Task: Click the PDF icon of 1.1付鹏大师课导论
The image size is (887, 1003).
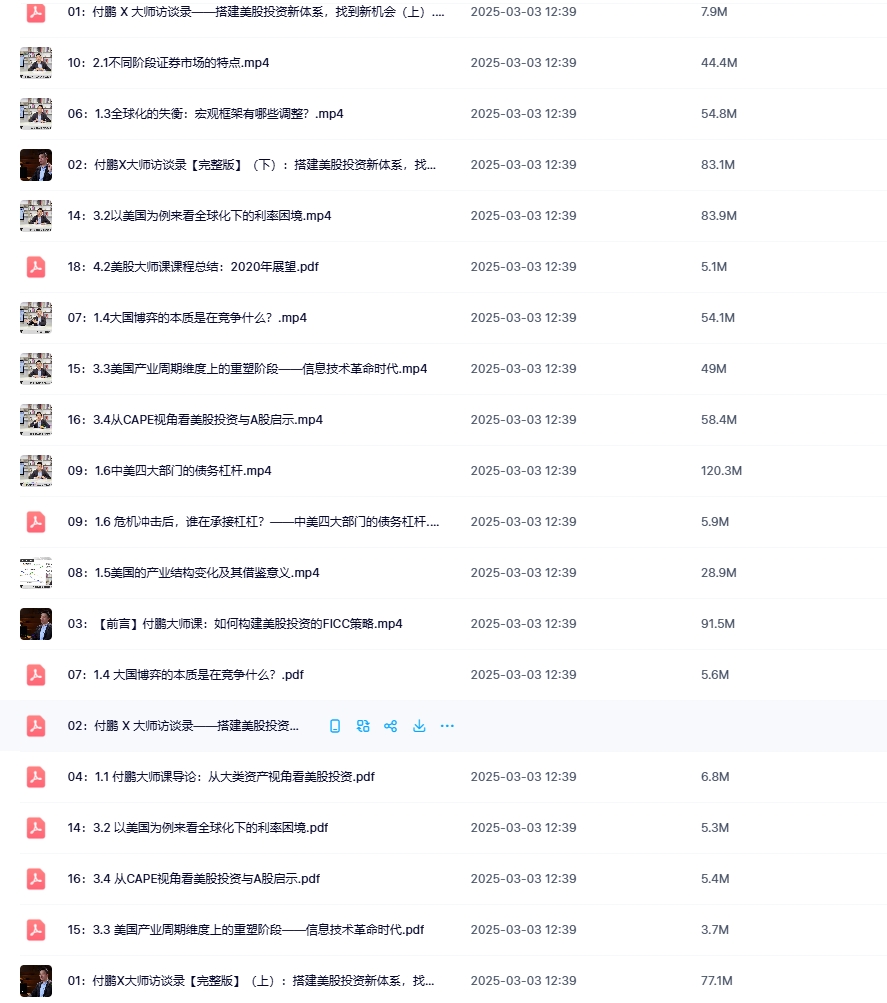Action: pyautogui.click(x=36, y=776)
